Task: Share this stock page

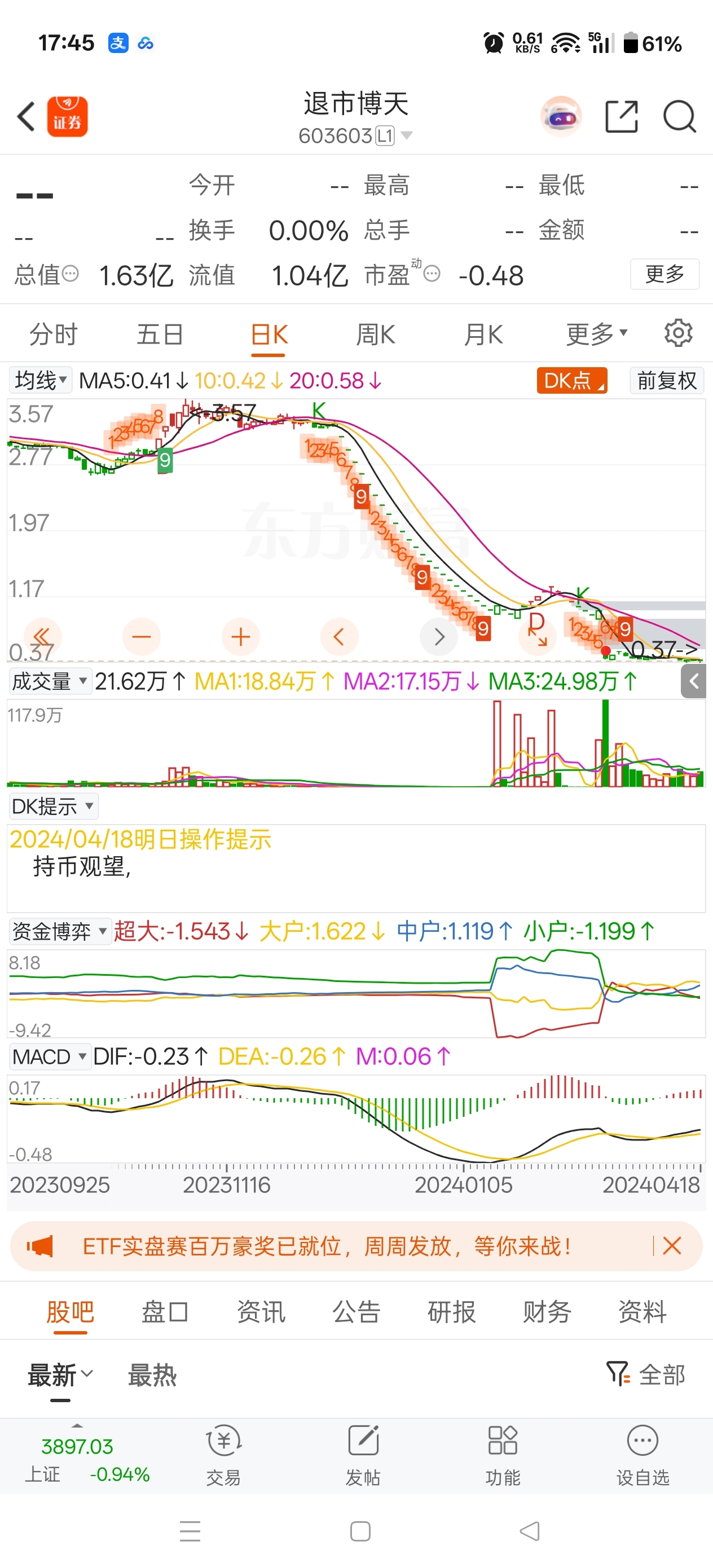Action: click(x=622, y=116)
